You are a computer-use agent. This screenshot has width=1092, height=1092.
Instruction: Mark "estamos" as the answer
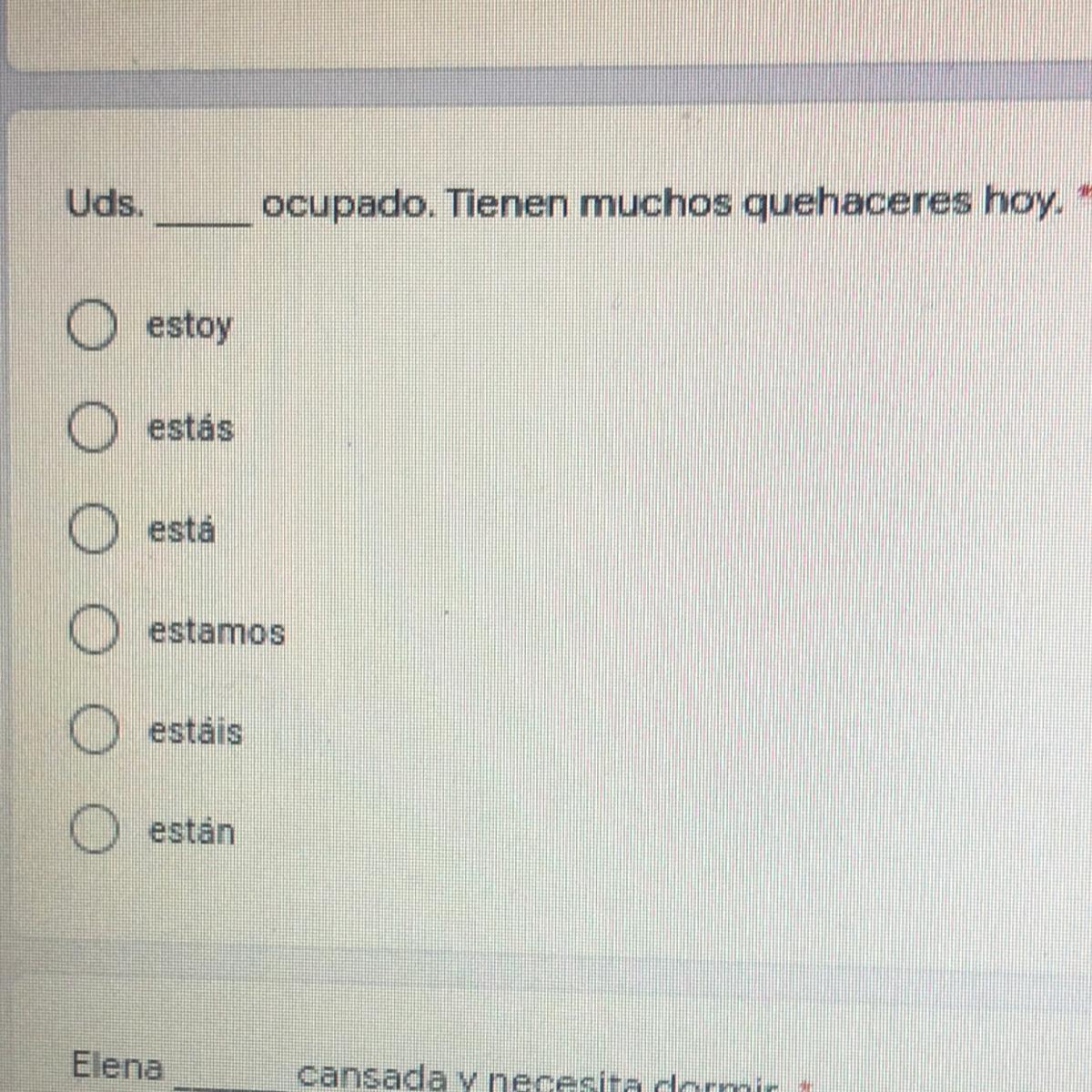click(93, 632)
